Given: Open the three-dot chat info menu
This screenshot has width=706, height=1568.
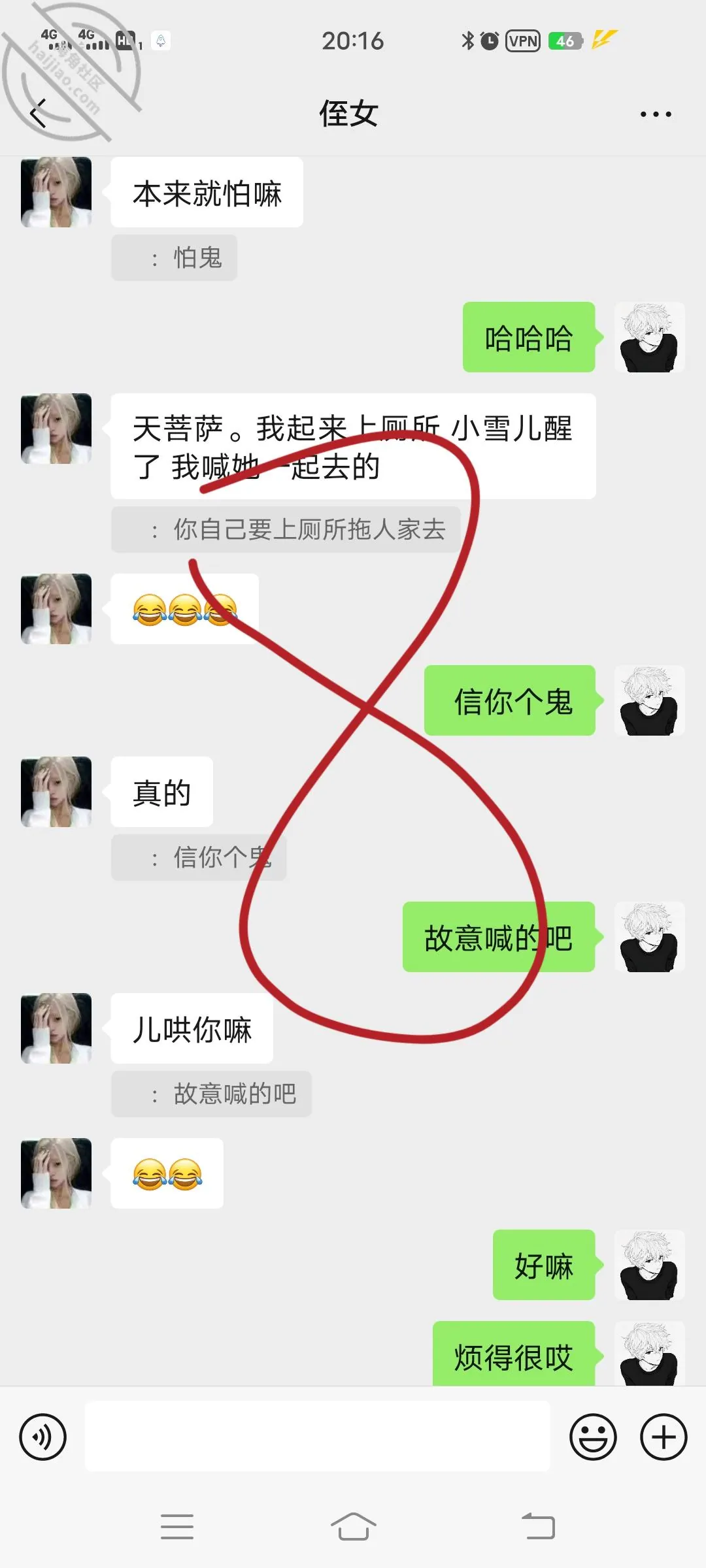Looking at the screenshot, I should (656, 114).
